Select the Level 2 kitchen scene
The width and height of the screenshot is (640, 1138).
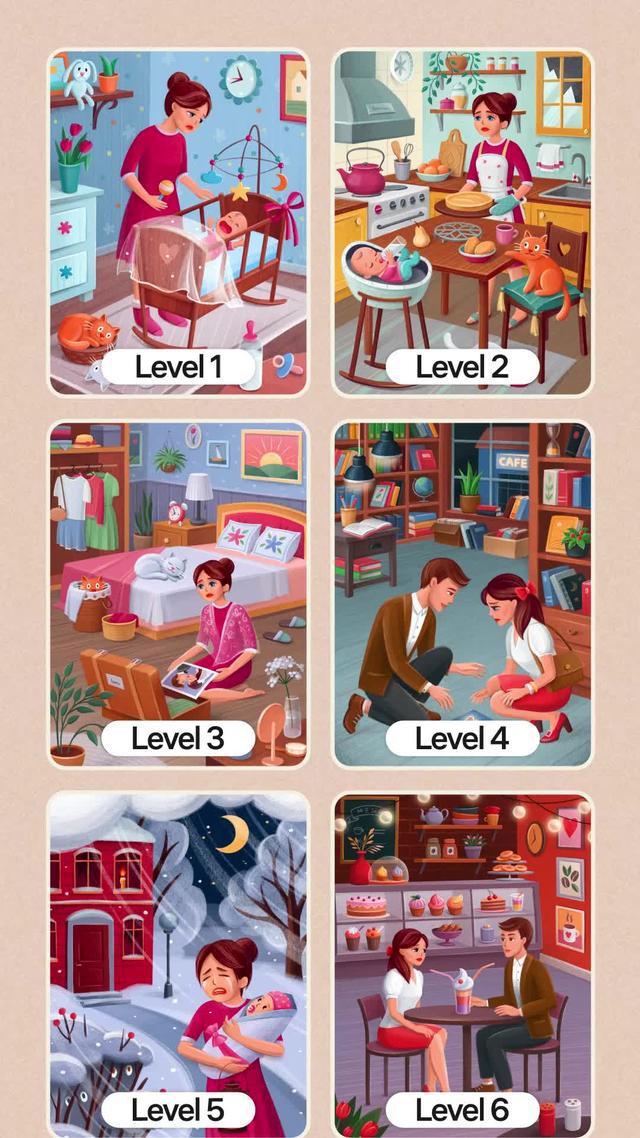coord(462,222)
